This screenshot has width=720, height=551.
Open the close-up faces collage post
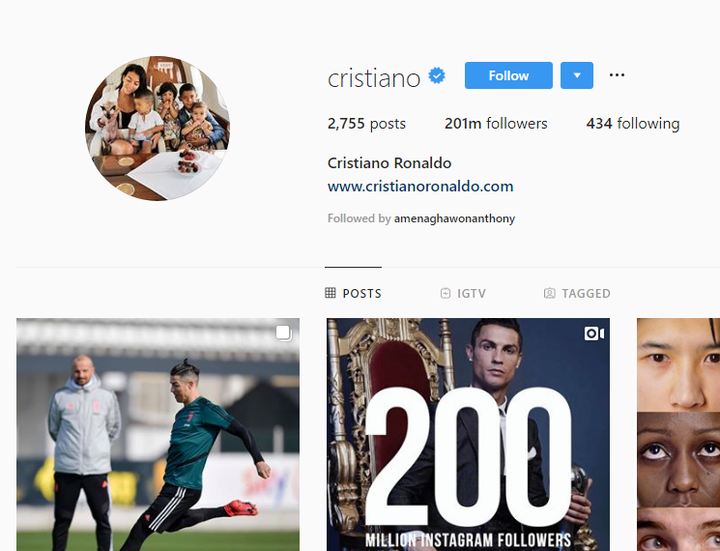click(678, 435)
